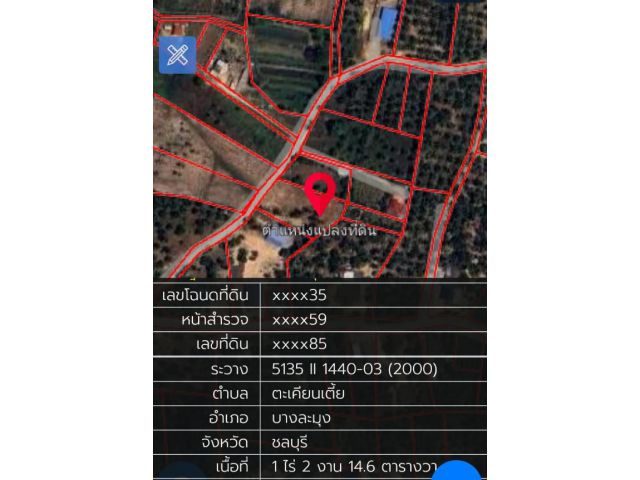Tap the red land parcel pin
Screen dimensions: 640x480
(x=320, y=192)
